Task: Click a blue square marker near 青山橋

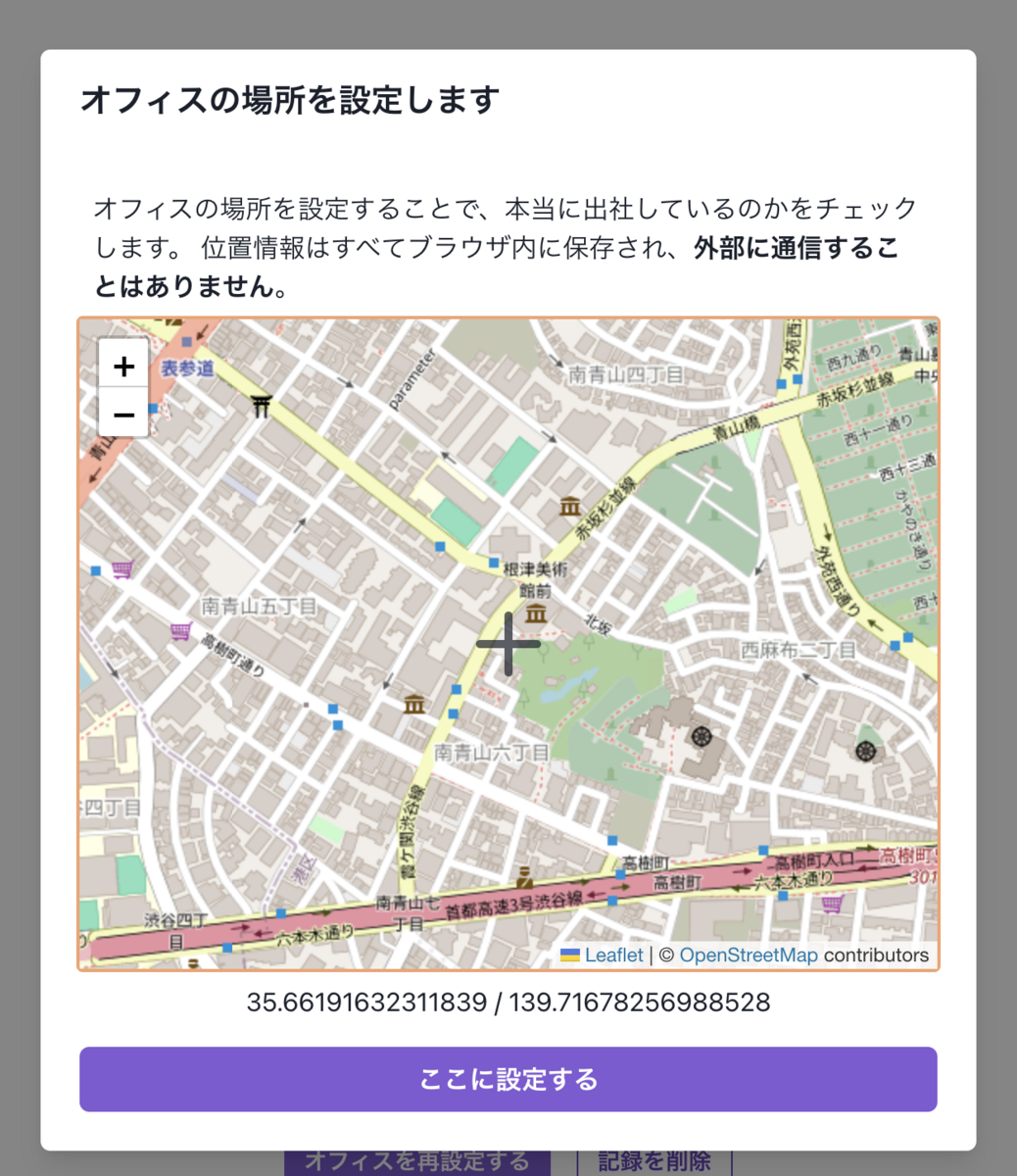Action: [x=781, y=383]
